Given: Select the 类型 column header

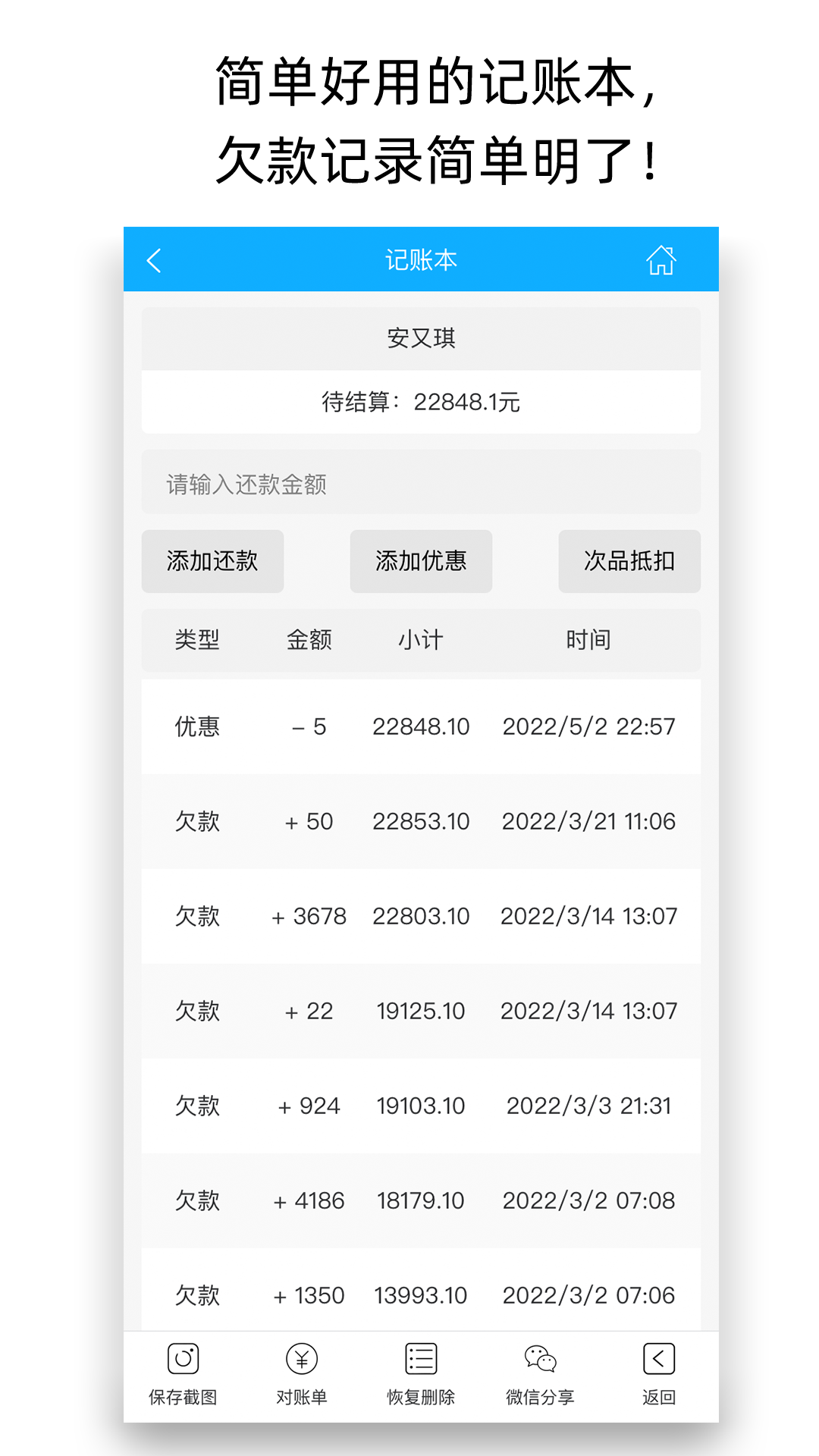Looking at the screenshot, I should pos(195,639).
